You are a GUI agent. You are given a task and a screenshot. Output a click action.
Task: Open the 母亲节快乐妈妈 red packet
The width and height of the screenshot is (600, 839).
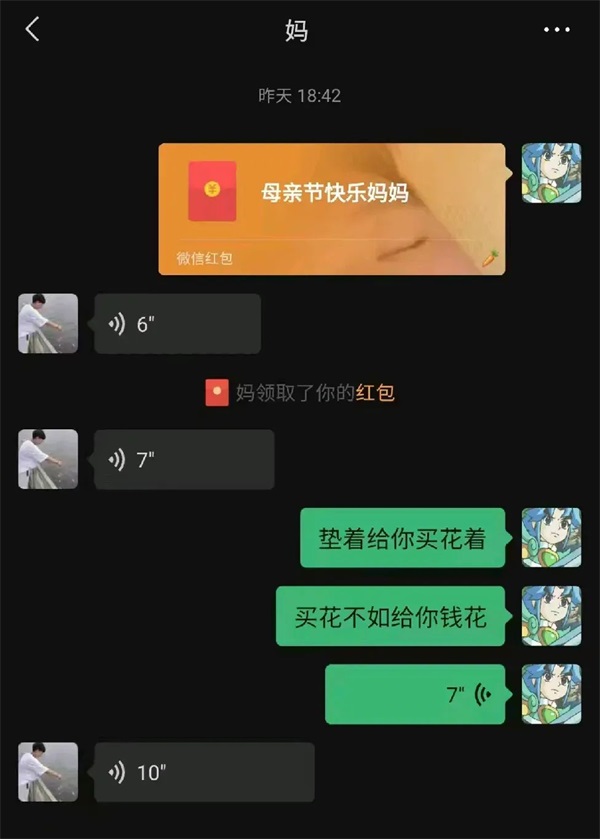pos(332,208)
